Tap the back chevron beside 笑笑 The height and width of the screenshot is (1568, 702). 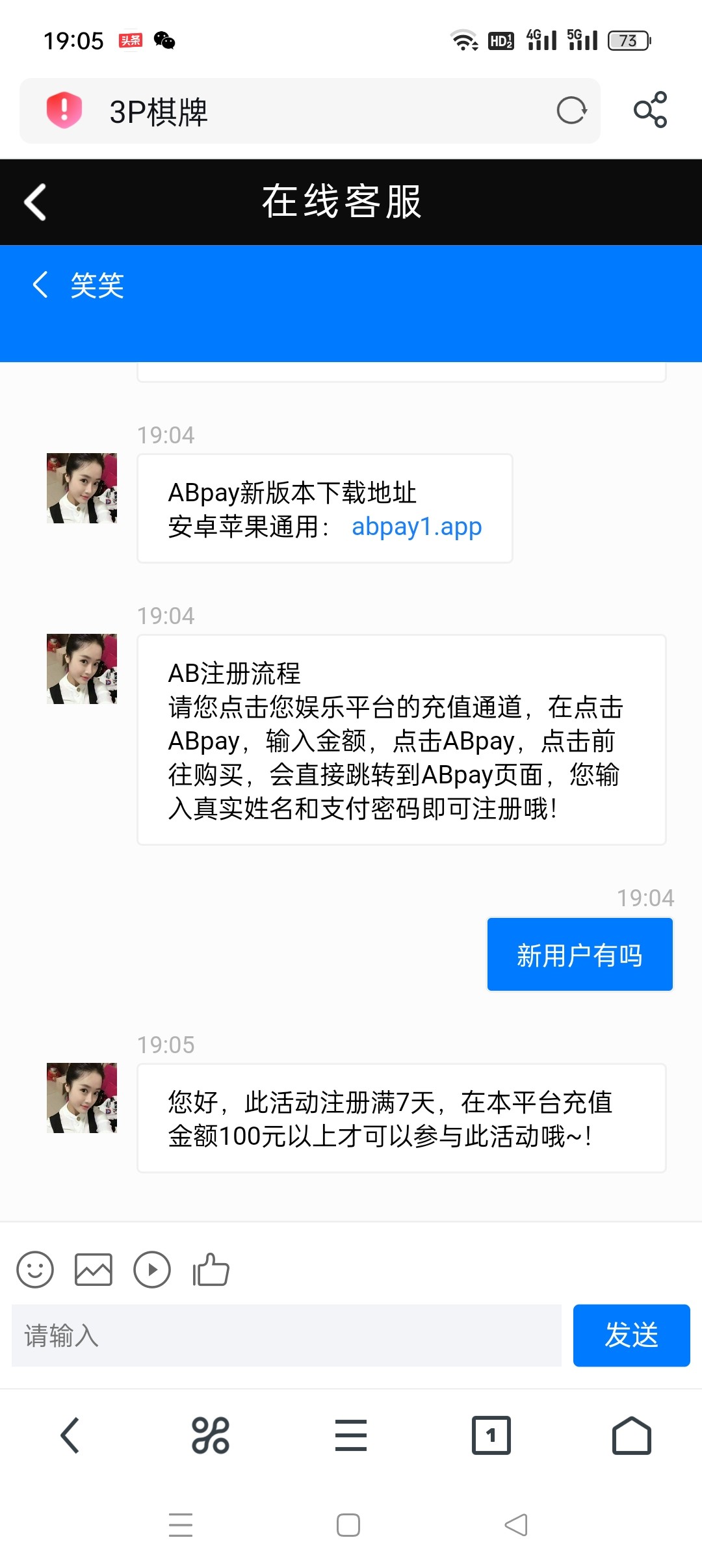pyautogui.click(x=40, y=285)
